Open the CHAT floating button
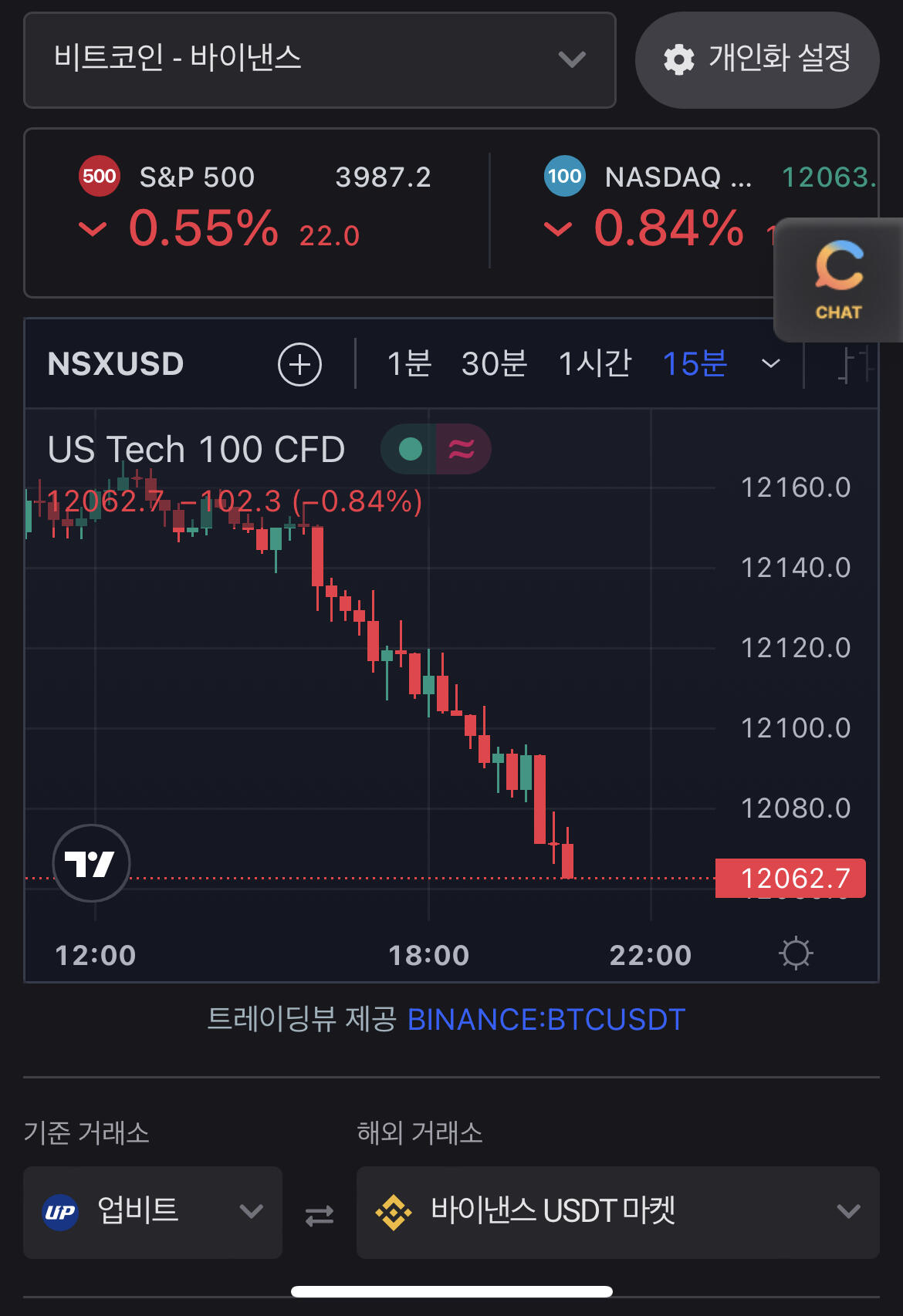 coord(839,280)
